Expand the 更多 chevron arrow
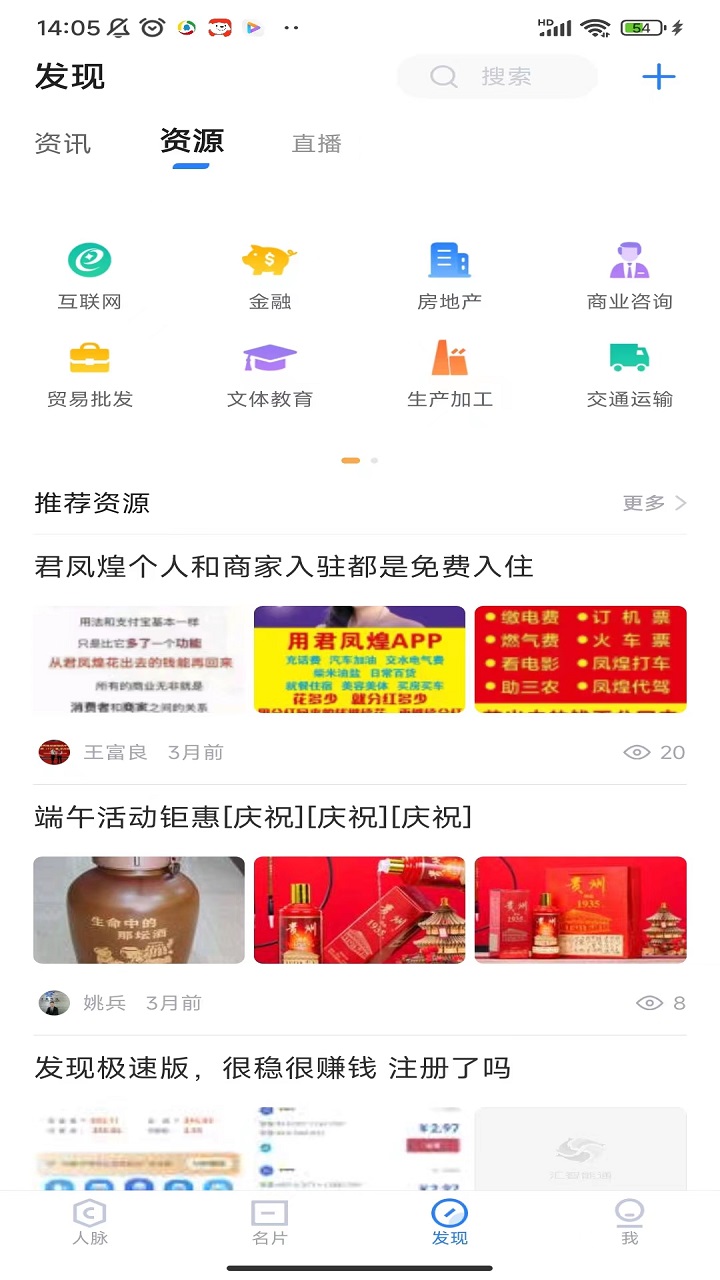Viewport: 720px width, 1280px height. pyautogui.click(x=681, y=504)
